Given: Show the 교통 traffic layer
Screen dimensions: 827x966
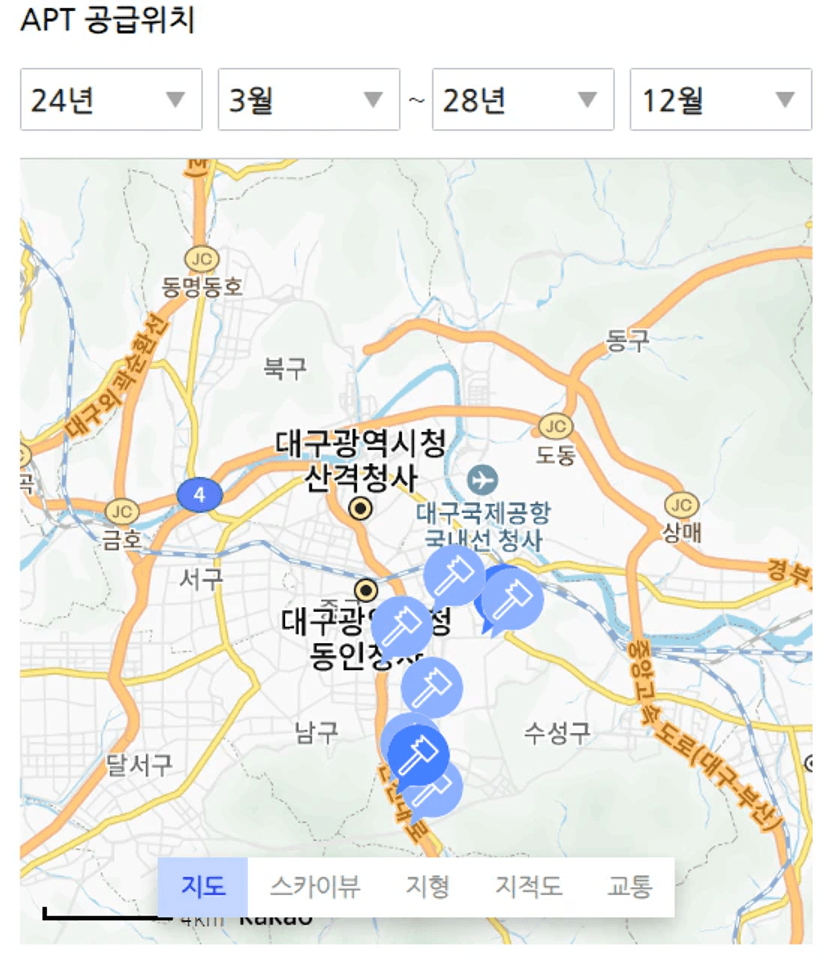Looking at the screenshot, I should click(629, 886).
